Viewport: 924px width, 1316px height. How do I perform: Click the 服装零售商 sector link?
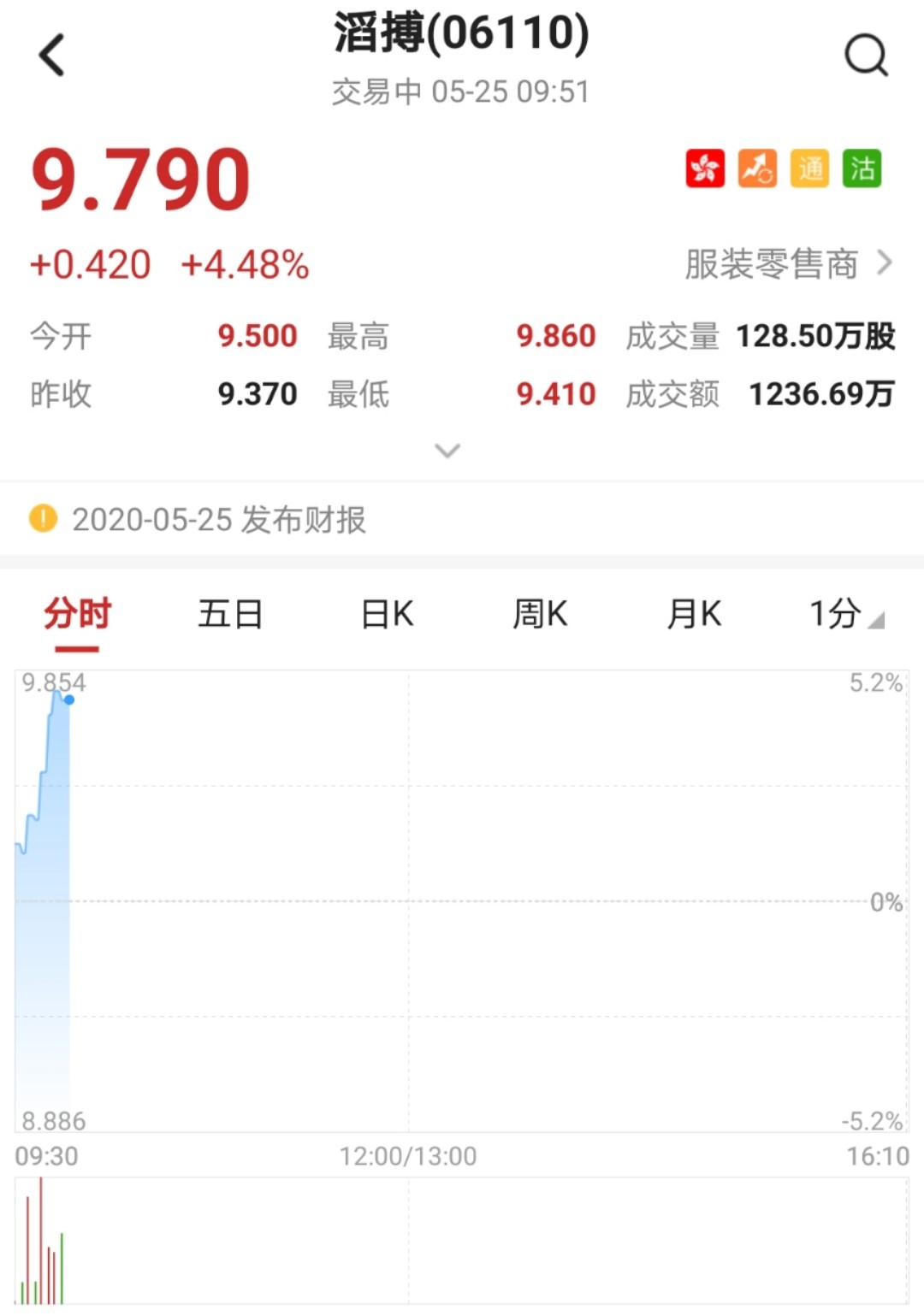tap(770, 265)
